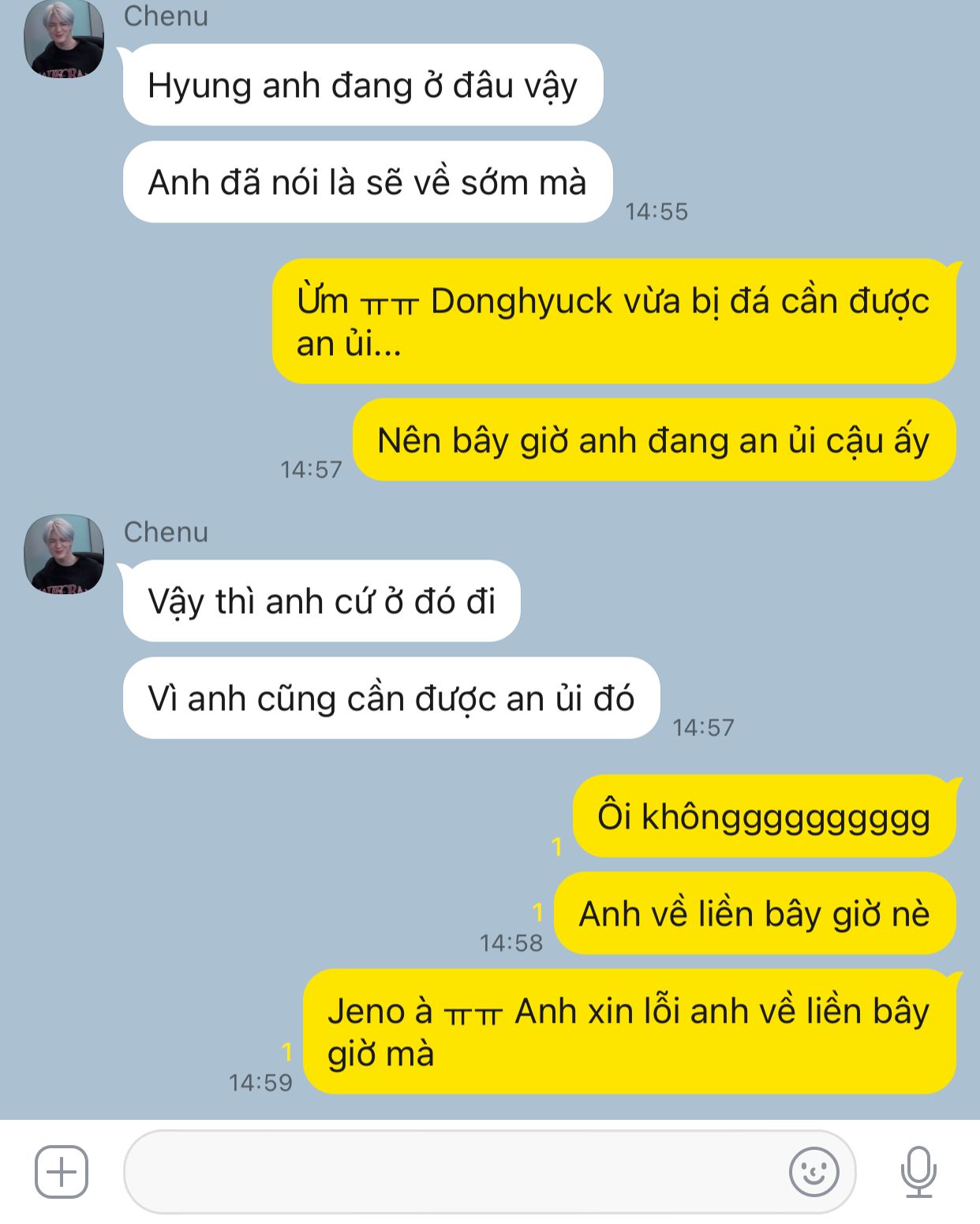Open Chenu's profile picture near top message

pos(63,39)
